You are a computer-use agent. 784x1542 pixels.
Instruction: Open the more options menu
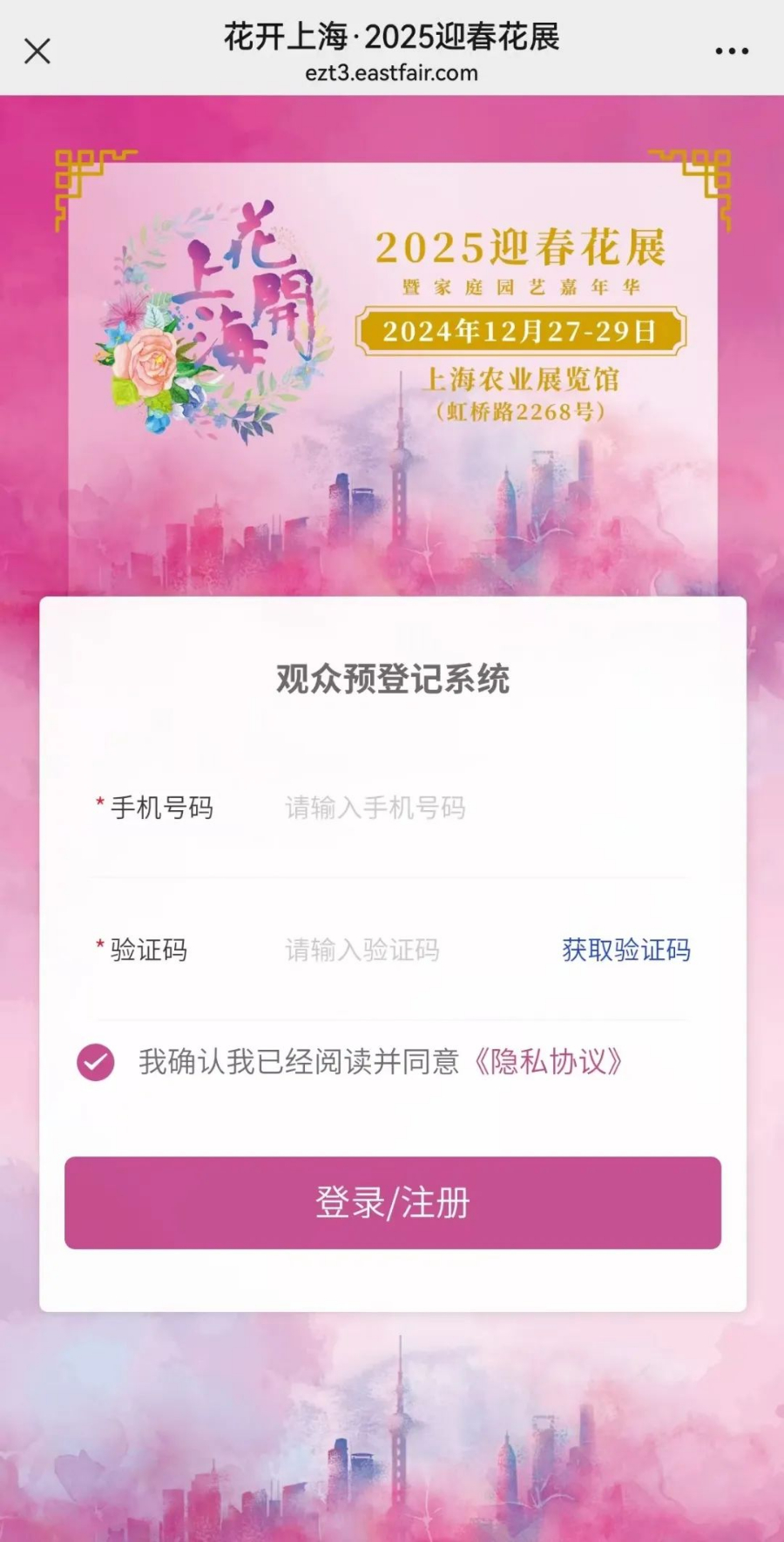coord(730,51)
